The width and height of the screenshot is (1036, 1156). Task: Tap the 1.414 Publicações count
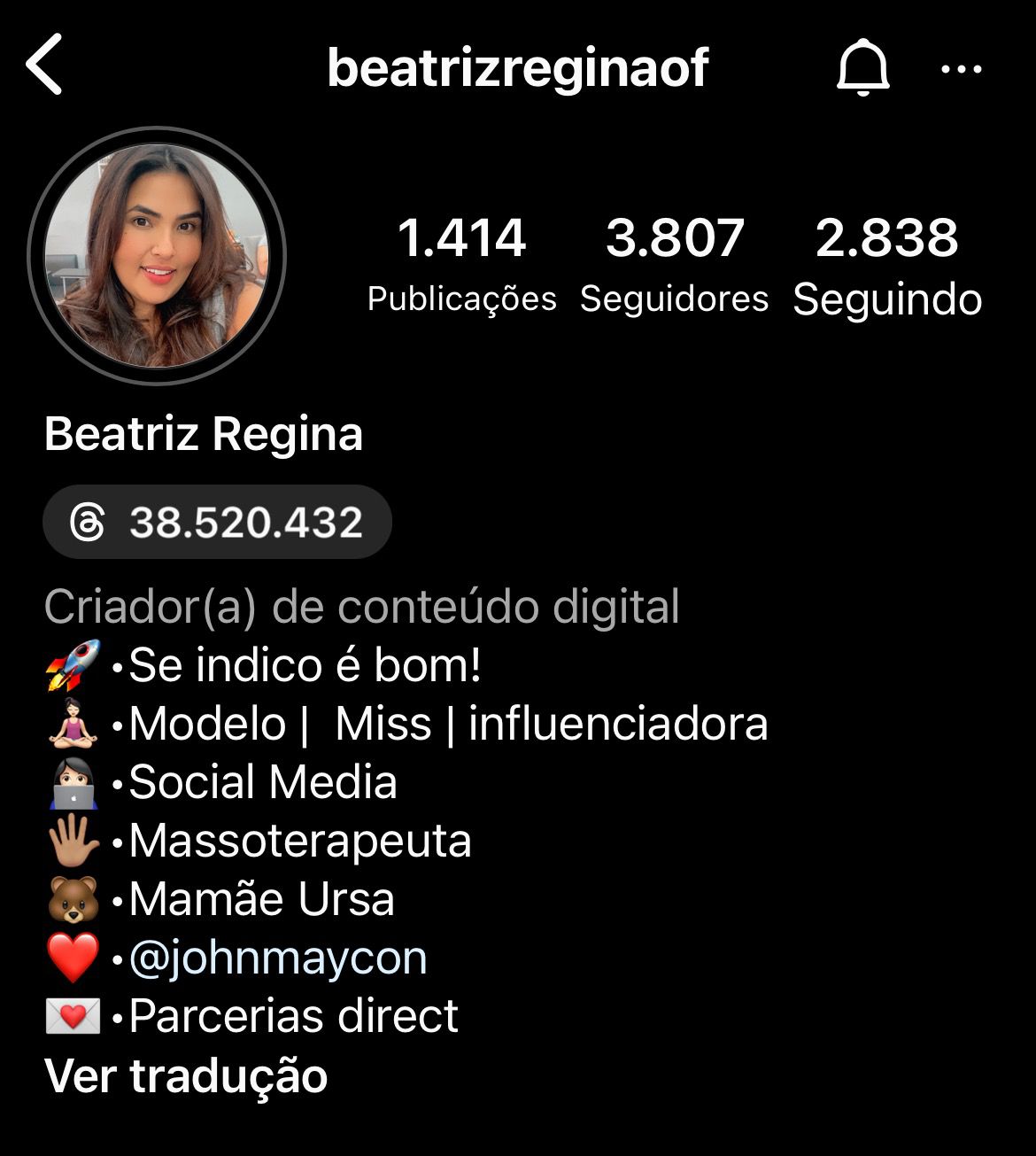tap(461, 263)
